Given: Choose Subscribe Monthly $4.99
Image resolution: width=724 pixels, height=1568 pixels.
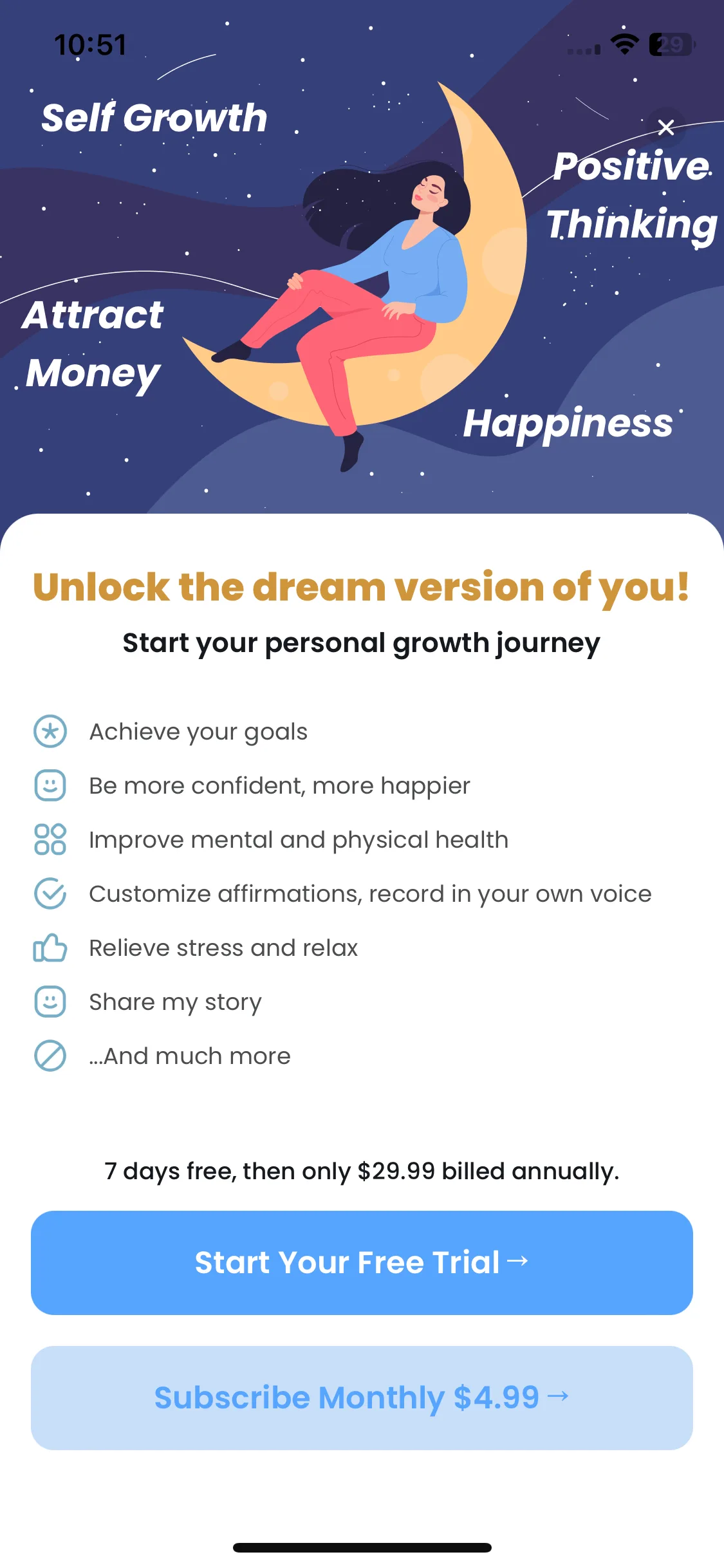Looking at the screenshot, I should [362, 1397].
